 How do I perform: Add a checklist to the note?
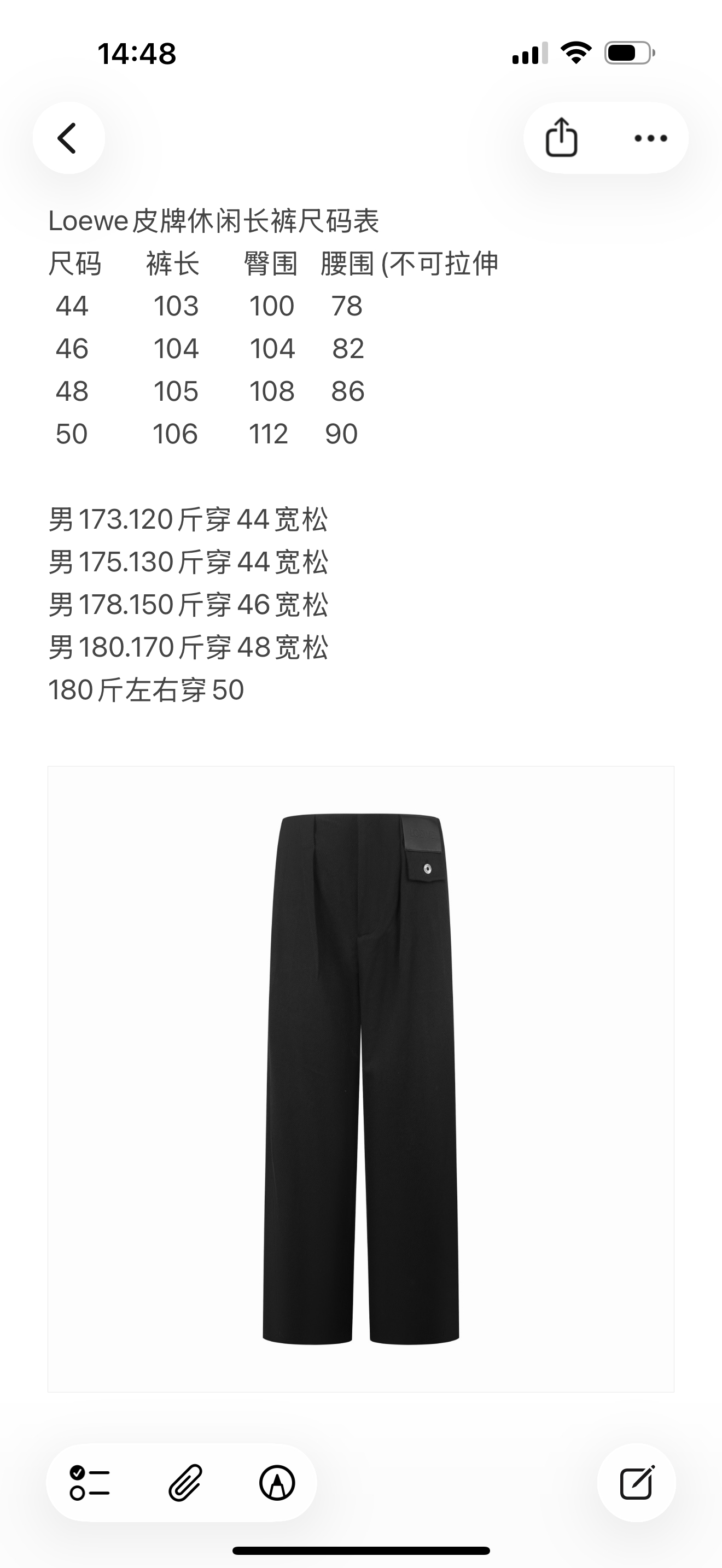click(x=90, y=1483)
